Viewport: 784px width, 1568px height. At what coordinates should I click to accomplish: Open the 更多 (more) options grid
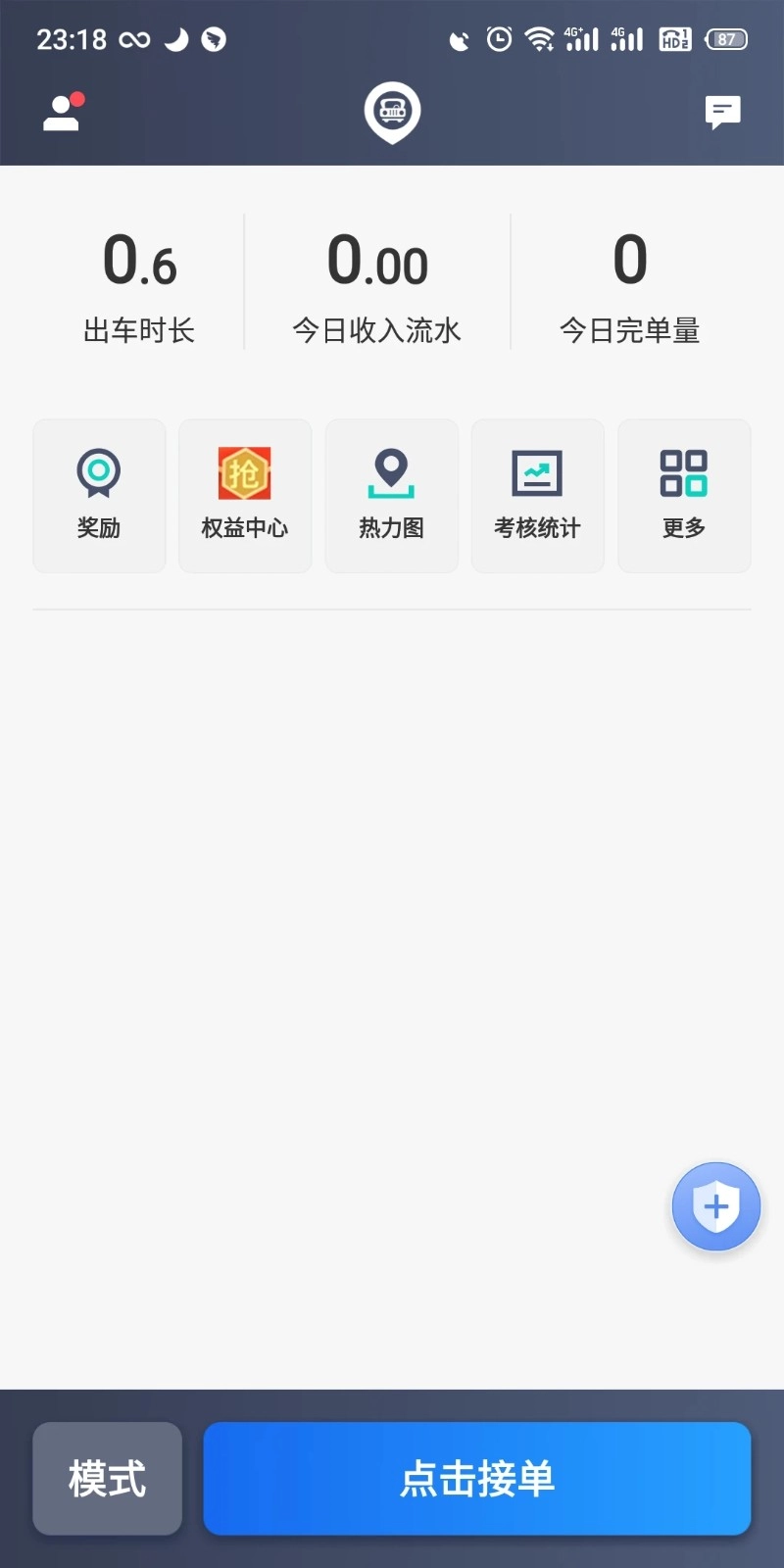[683, 495]
